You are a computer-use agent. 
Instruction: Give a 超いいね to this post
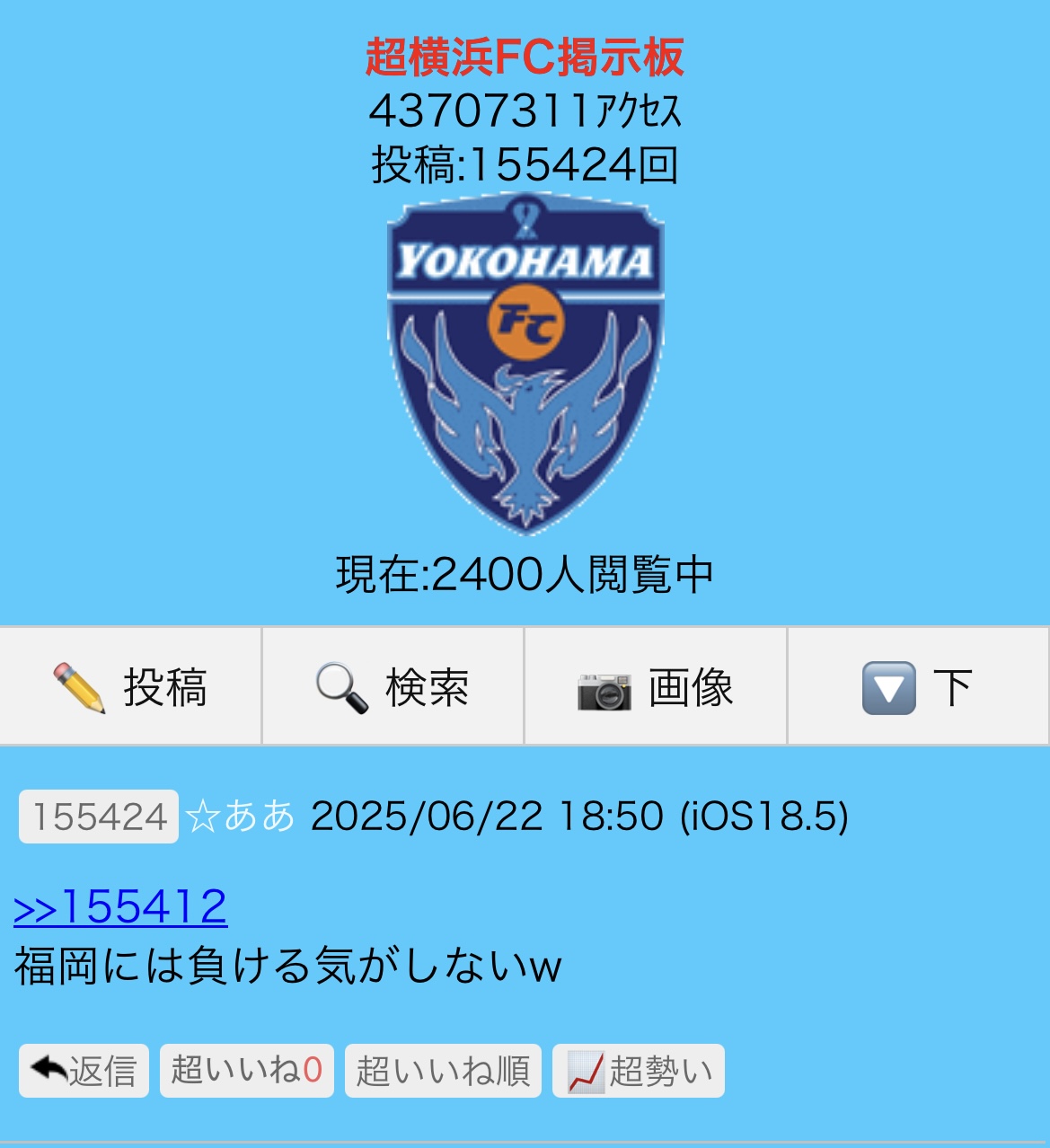tap(246, 1071)
